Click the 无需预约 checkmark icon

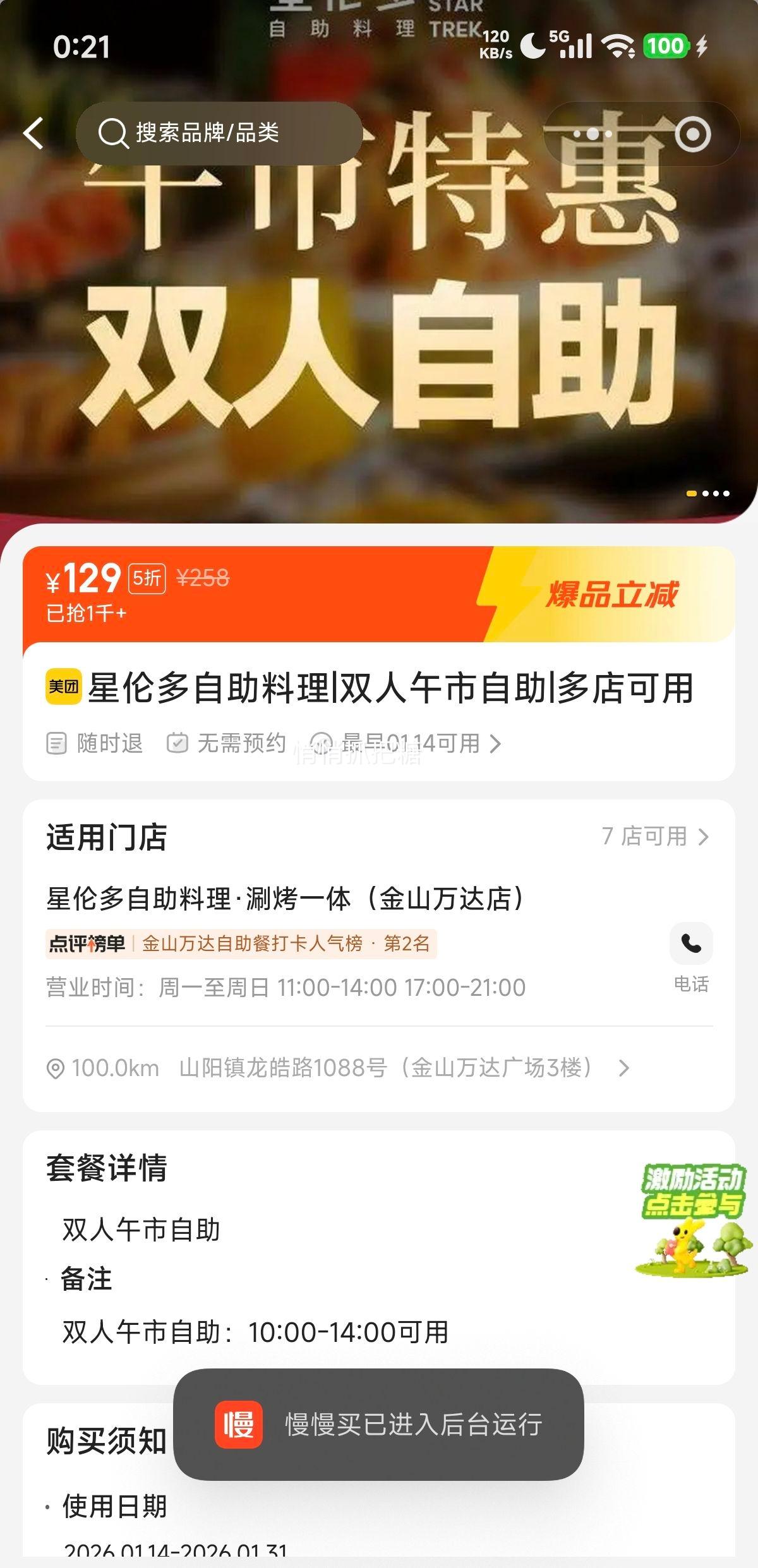177,743
